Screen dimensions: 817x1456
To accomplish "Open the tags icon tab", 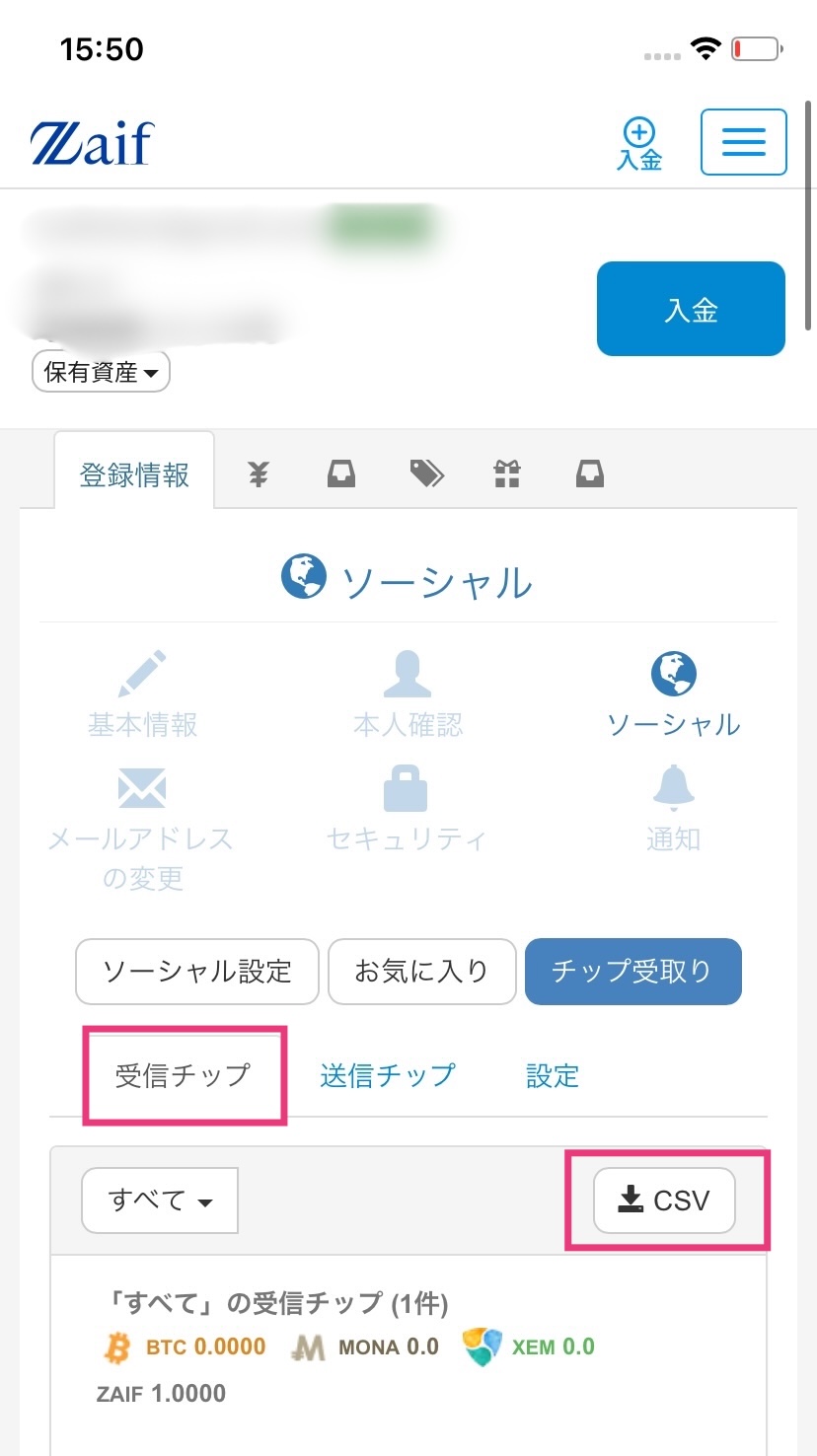I will click(426, 474).
